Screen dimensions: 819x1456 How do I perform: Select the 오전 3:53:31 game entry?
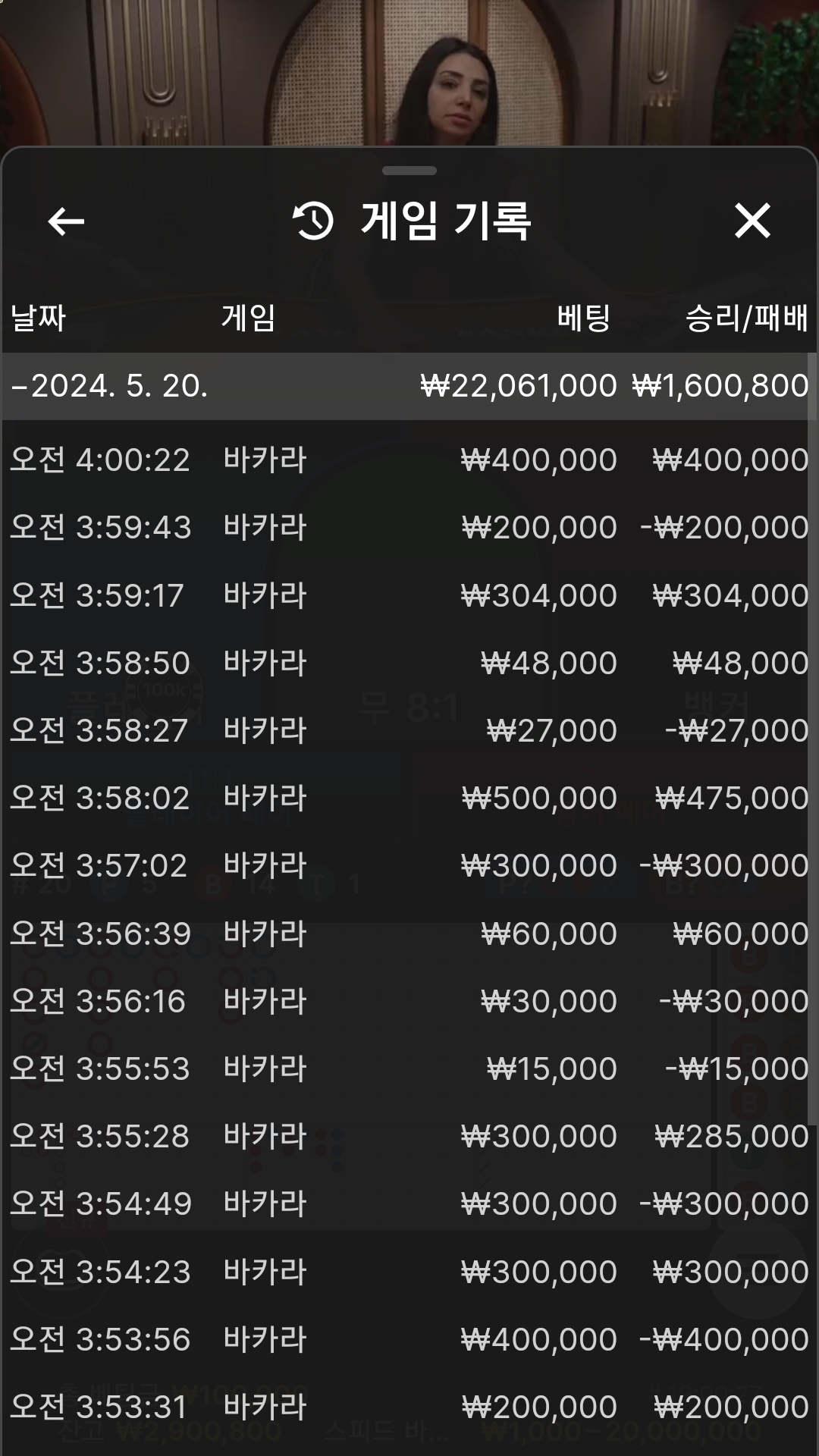click(409, 1407)
